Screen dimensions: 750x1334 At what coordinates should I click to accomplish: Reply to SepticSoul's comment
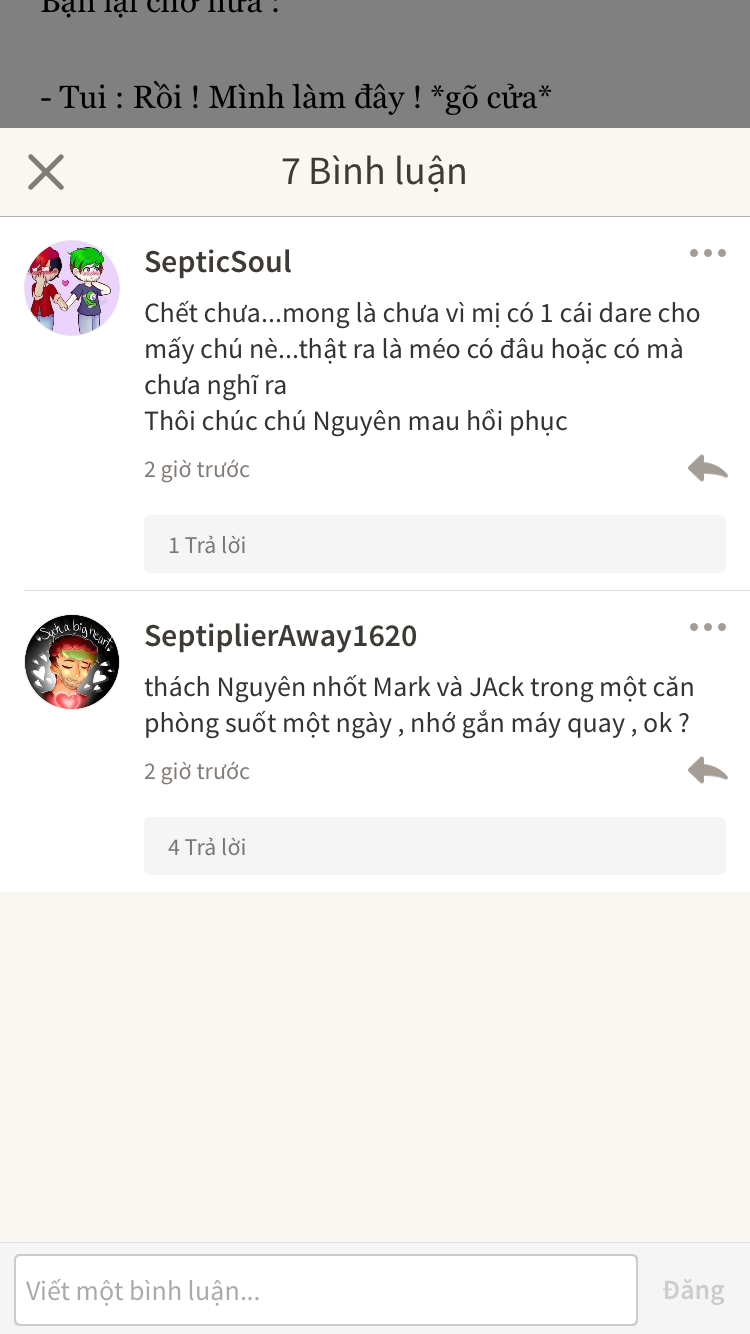click(x=707, y=468)
